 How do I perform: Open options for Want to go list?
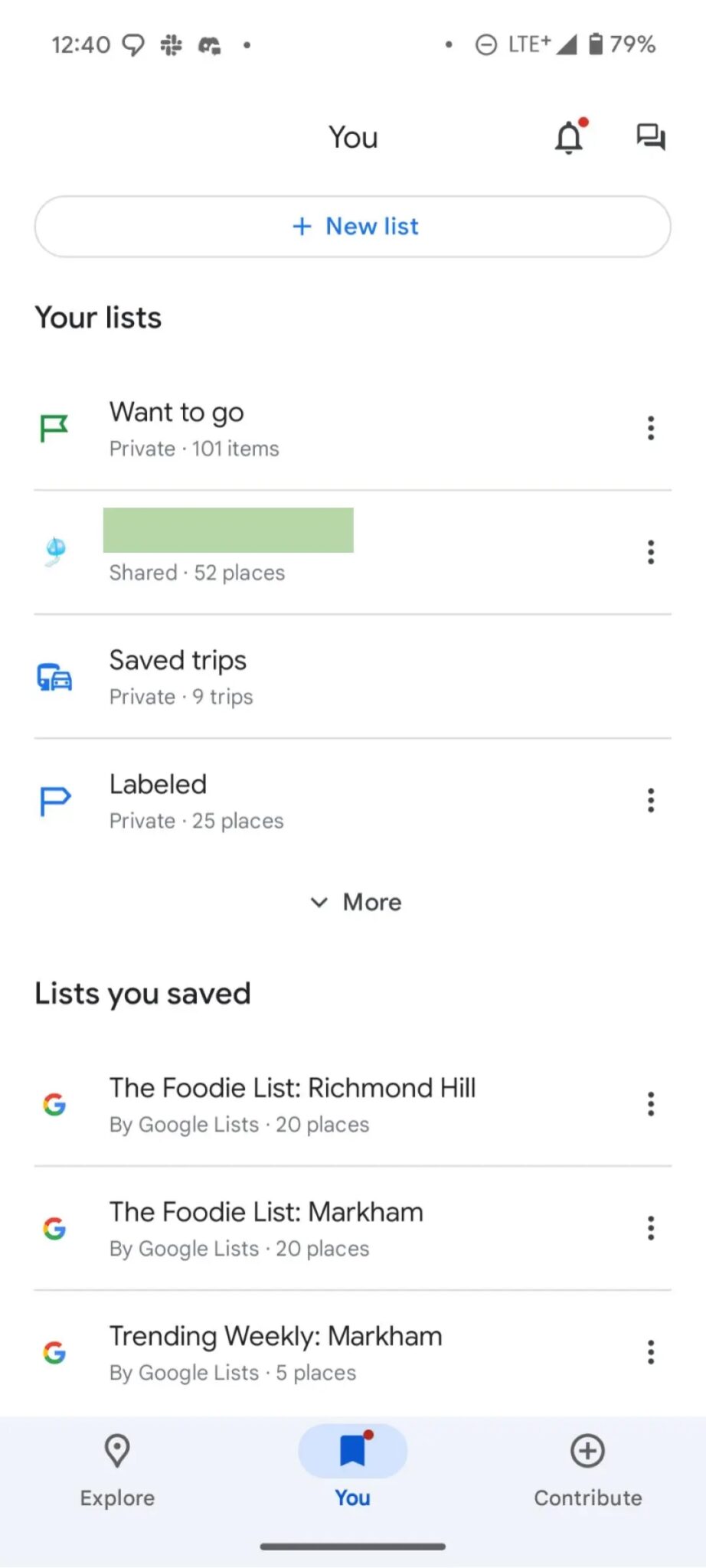(650, 429)
